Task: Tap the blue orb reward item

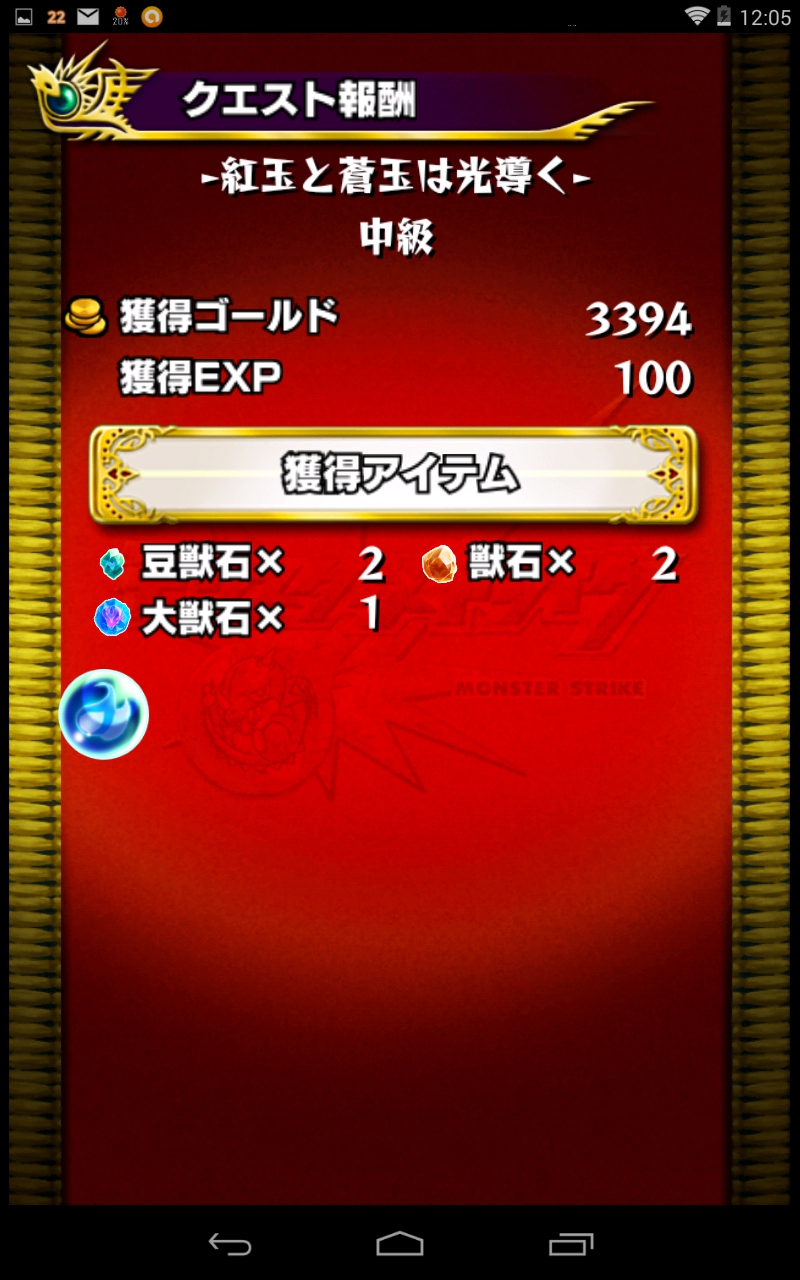Action: [104, 715]
